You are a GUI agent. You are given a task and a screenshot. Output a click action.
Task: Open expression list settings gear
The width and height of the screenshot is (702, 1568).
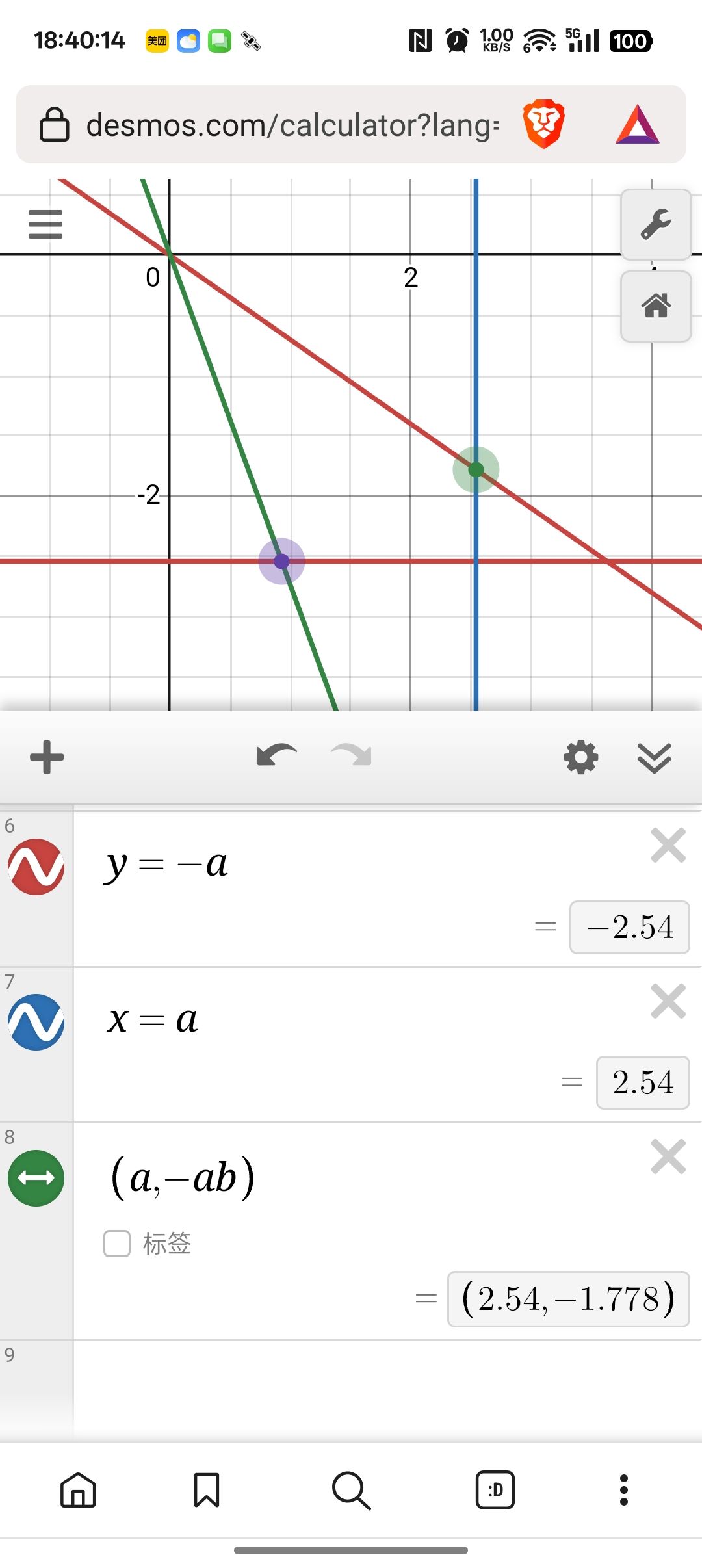click(580, 757)
